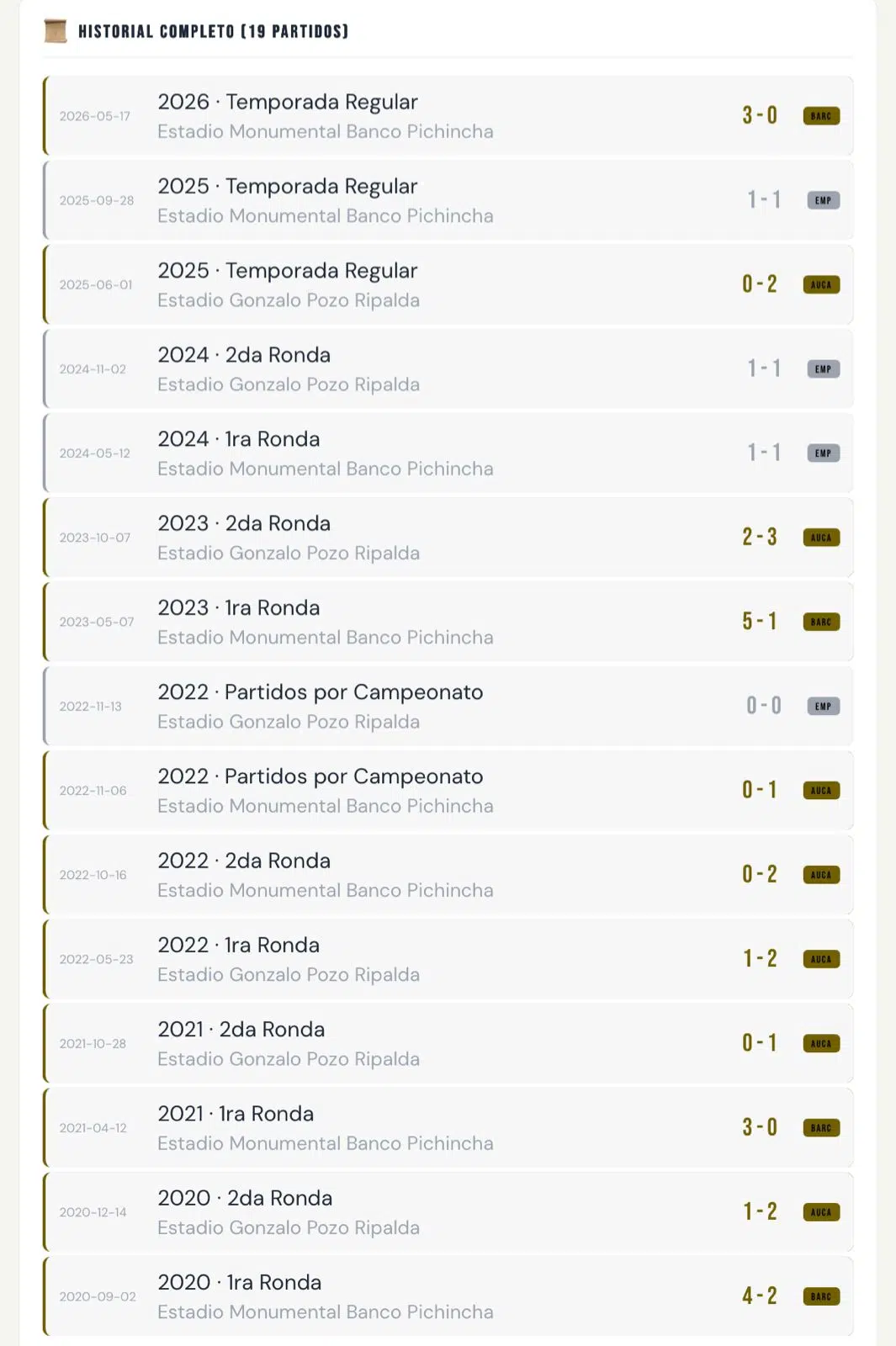The height and width of the screenshot is (1346, 896).
Task: View the 2022-05-23 1ra Ronda match
Action: (x=448, y=959)
